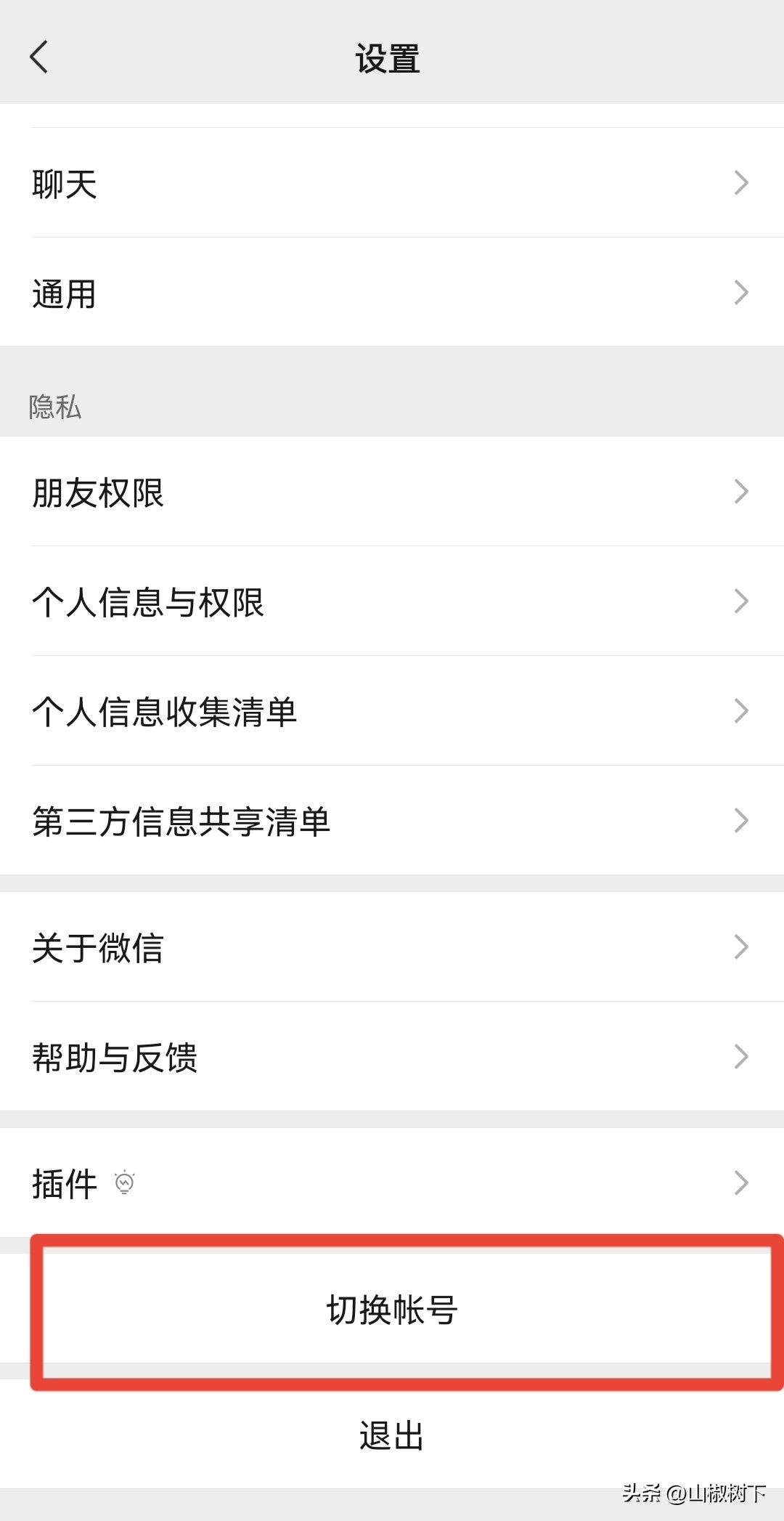This screenshot has height=1521, width=784.
Task: Open 个人信息与权限 settings
Action: coord(290,601)
